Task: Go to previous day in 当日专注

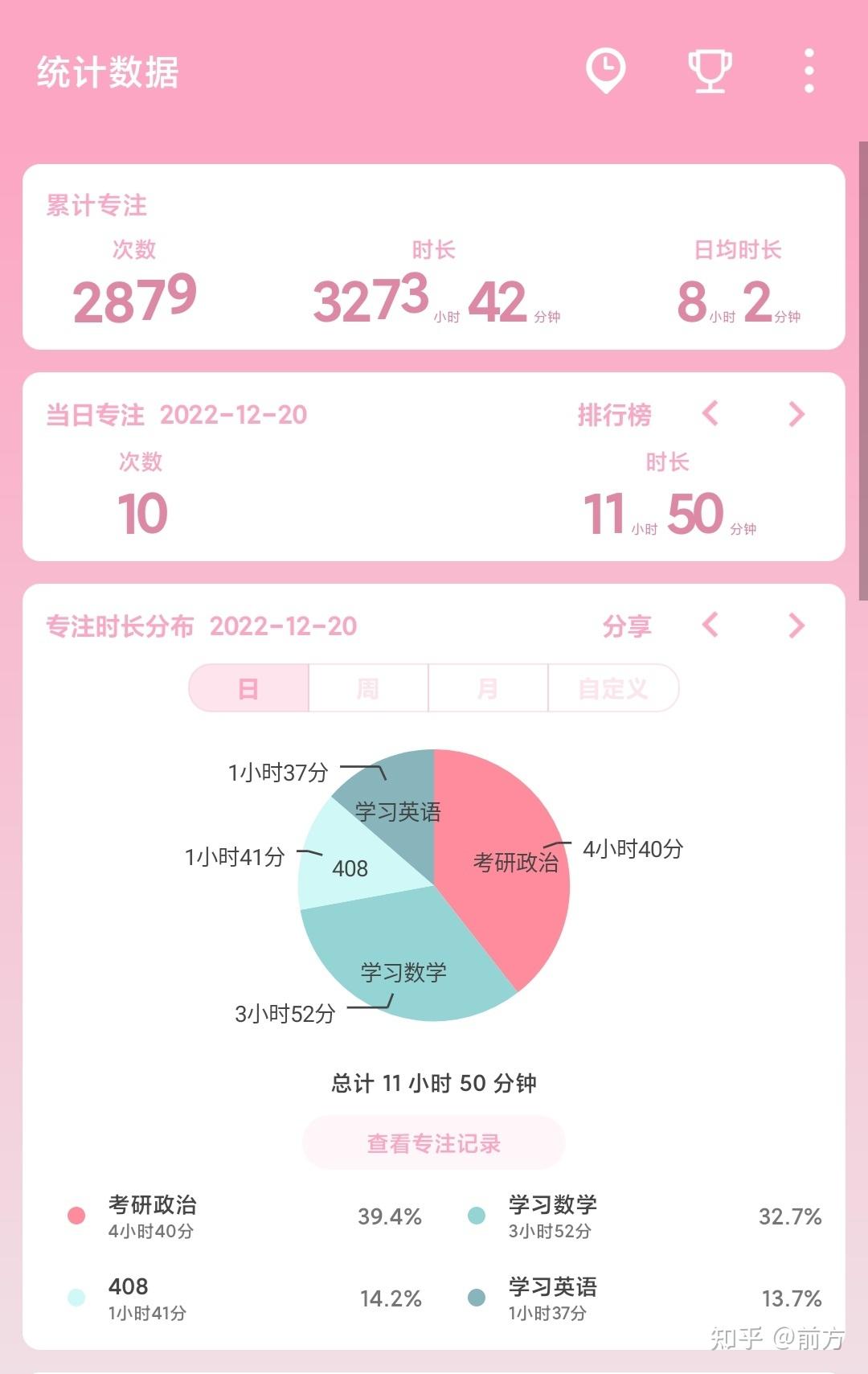Action: click(x=710, y=414)
